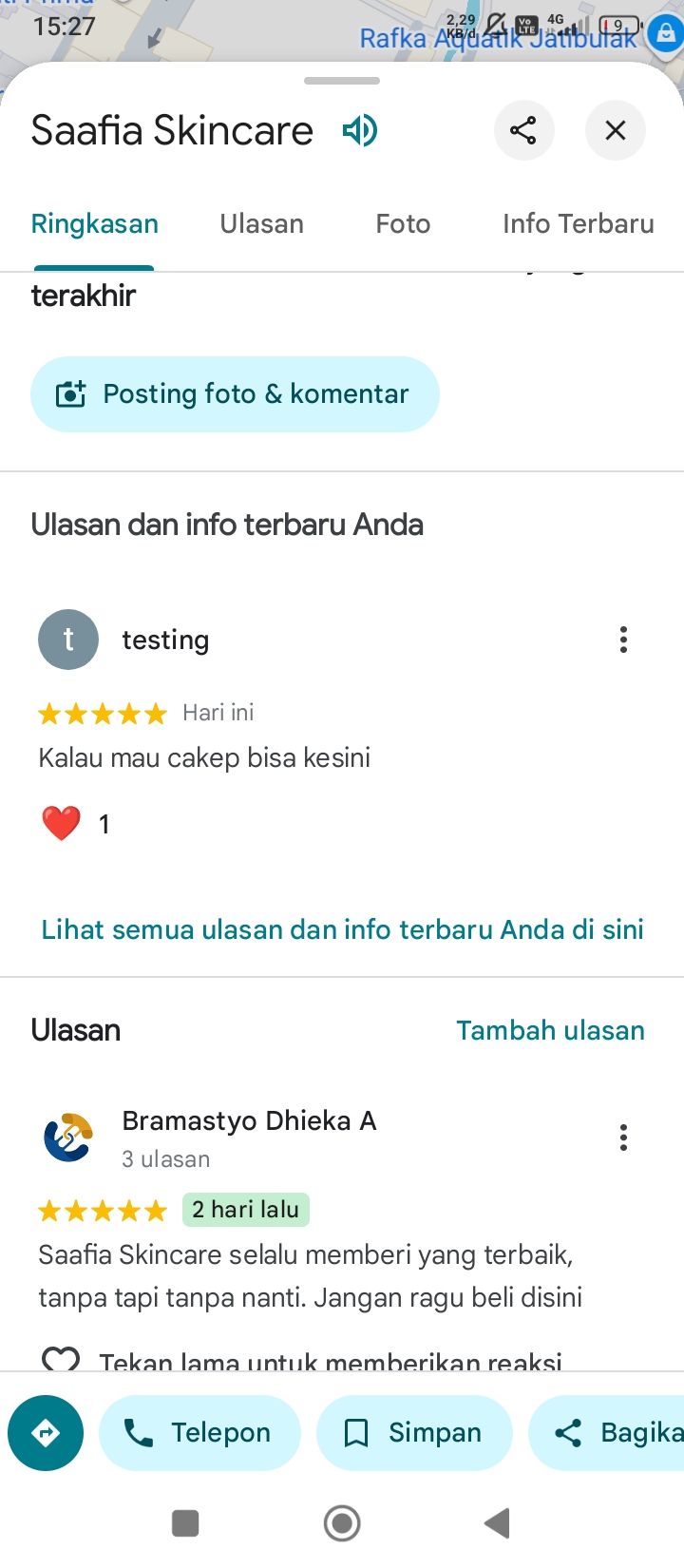Tap Tambah ulasan to add a review
The width and height of the screenshot is (684, 1568).
point(550,1030)
